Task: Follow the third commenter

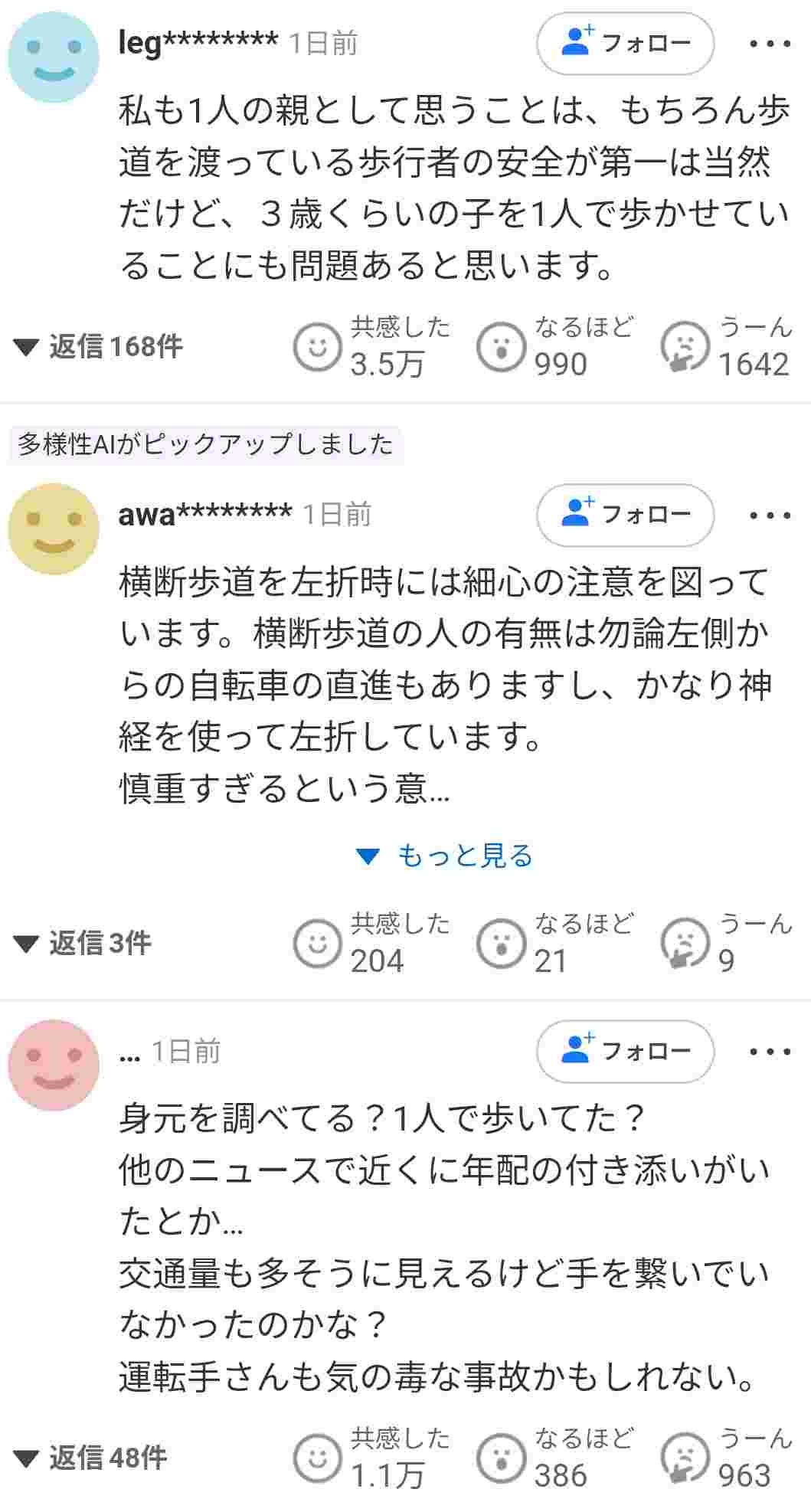Action: tap(625, 1051)
